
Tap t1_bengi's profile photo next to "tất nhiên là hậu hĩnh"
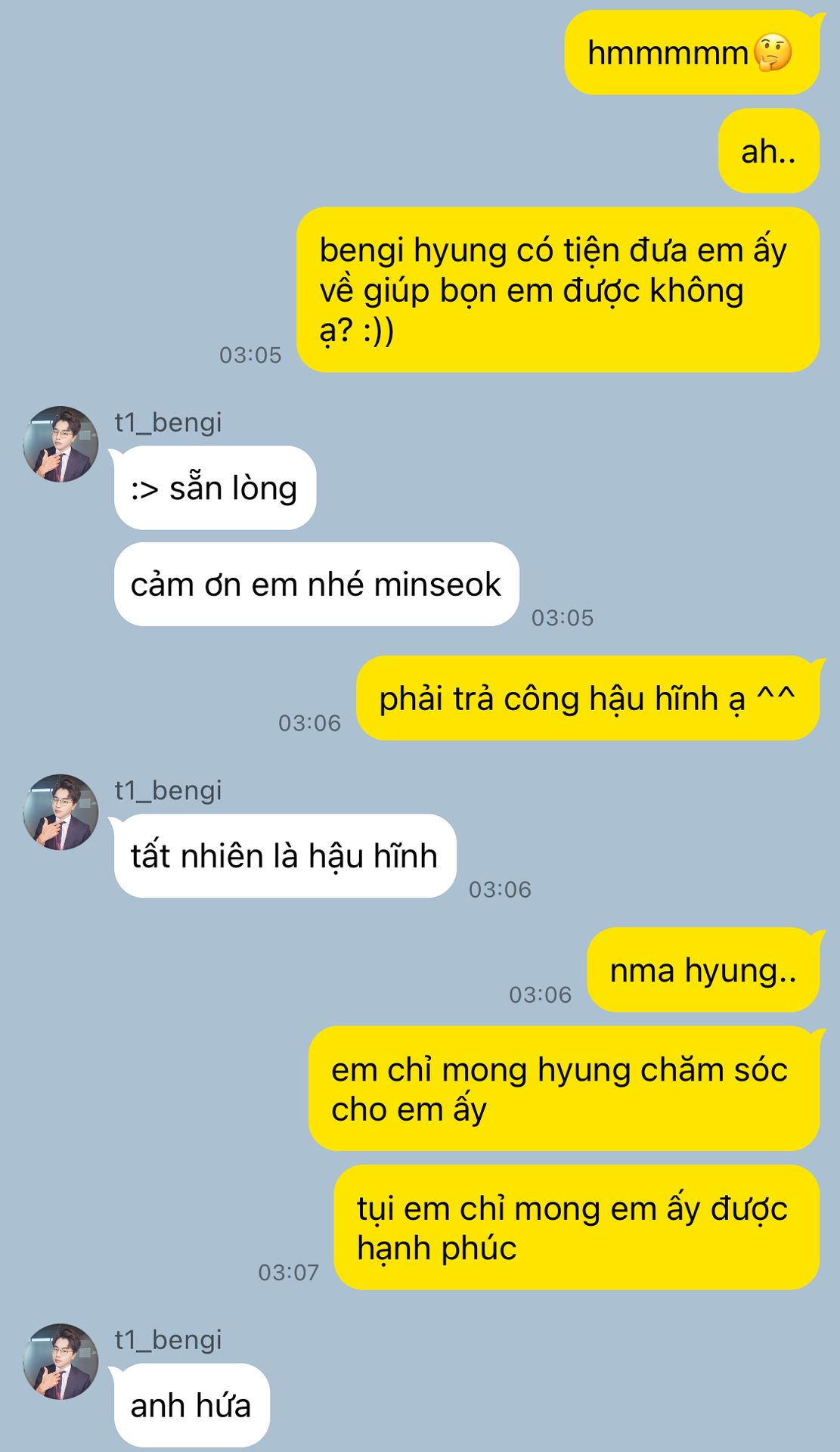(60, 811)
